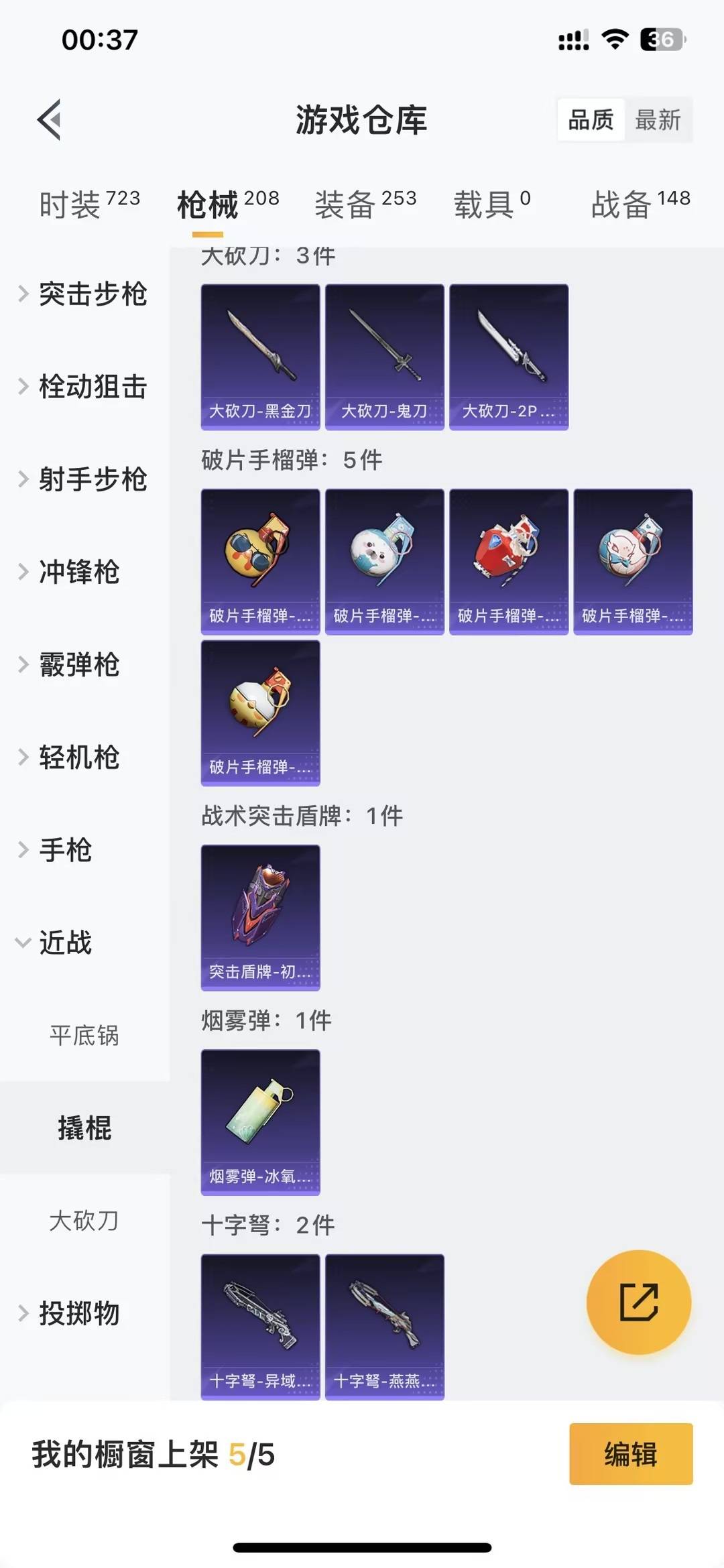Open the 烟雾弹-冰氧 smoke grenade item

(x=260, y=1123)
